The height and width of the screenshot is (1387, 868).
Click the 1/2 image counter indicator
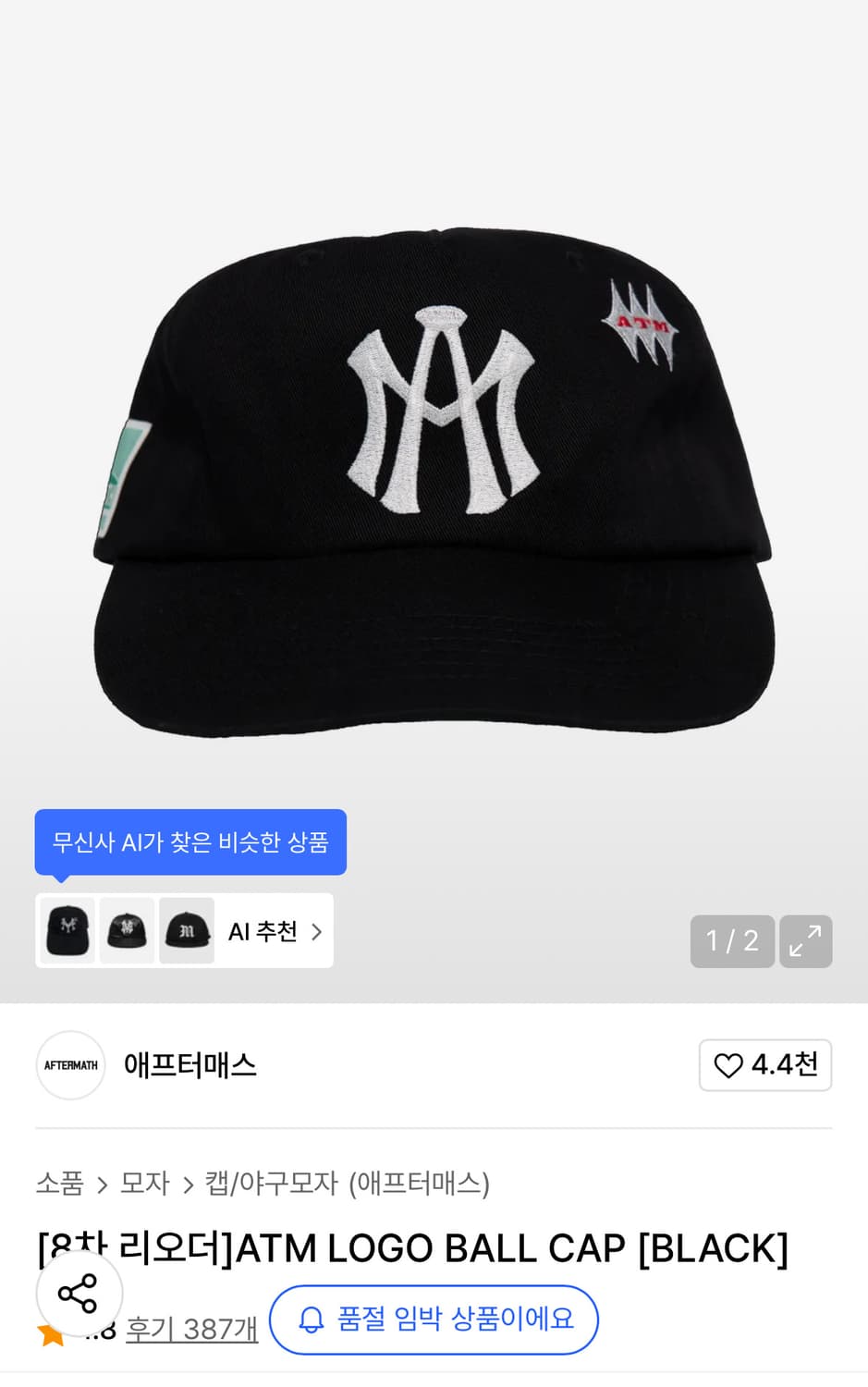click(732, 940)
